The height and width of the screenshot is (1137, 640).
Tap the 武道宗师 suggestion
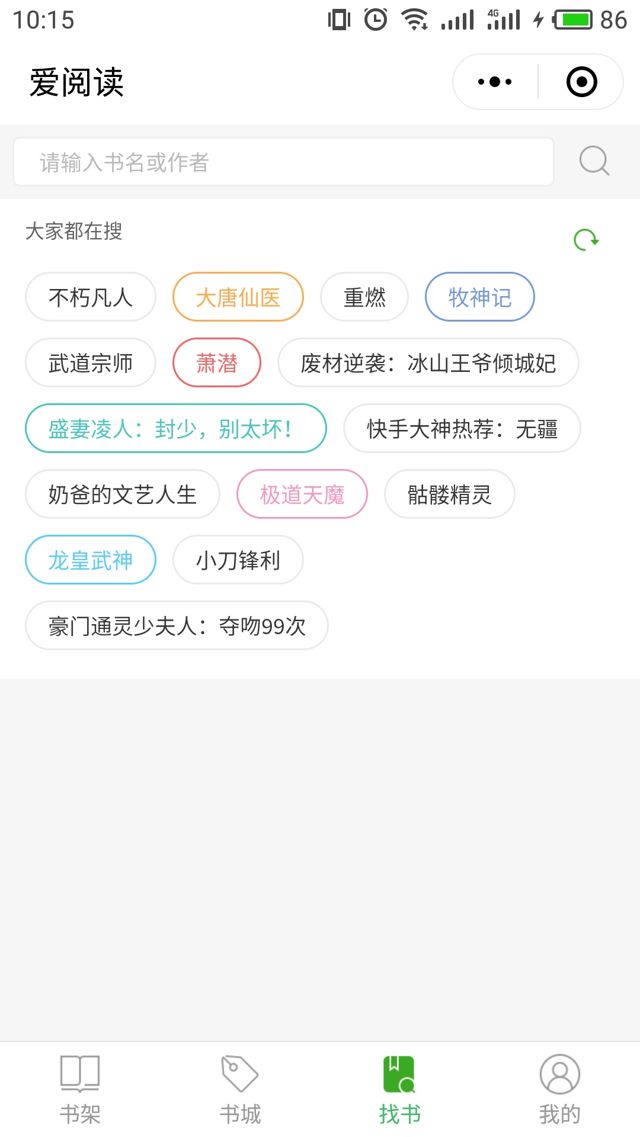[91, 363]
